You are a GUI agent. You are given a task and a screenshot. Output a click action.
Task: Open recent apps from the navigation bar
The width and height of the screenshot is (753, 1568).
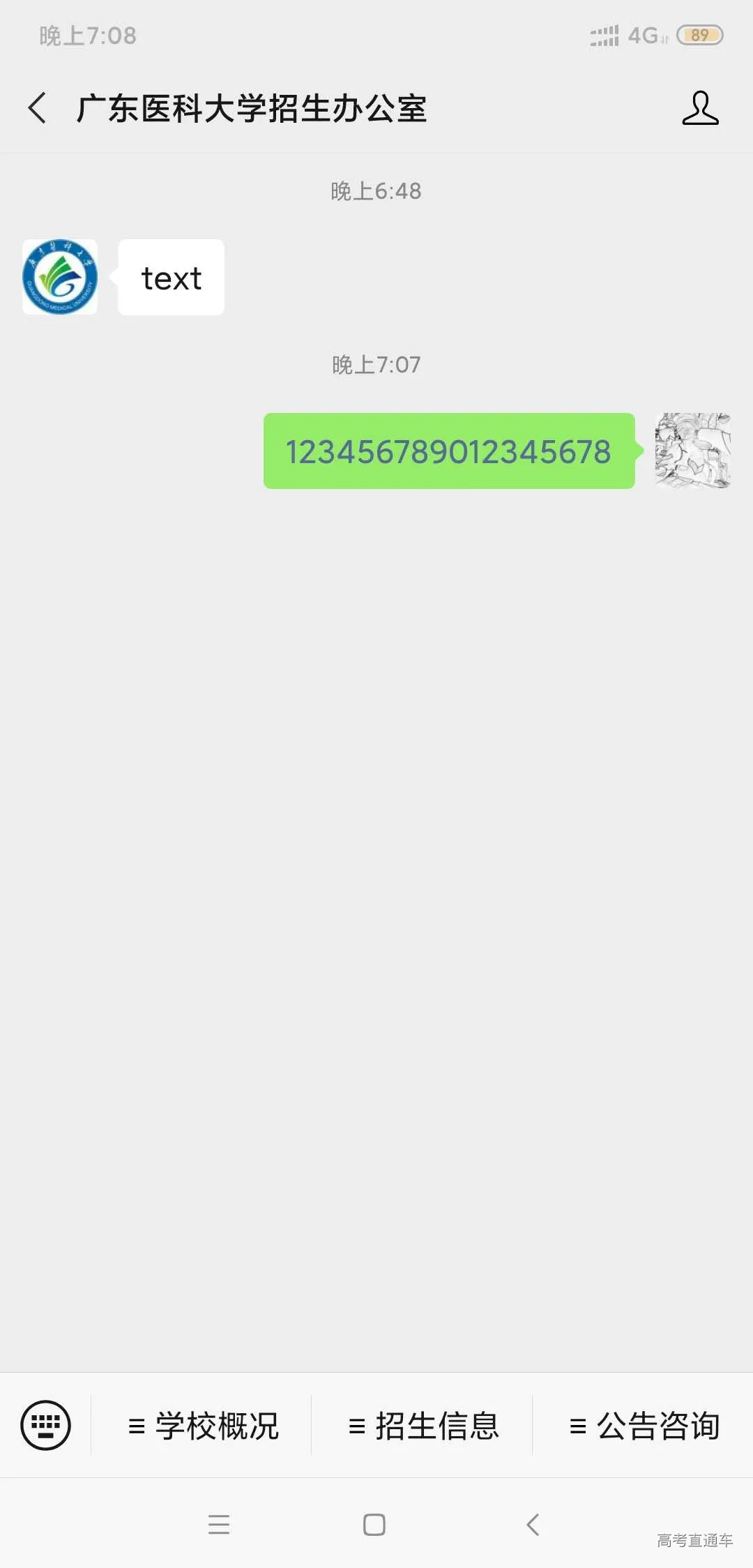click(219, 1525)
